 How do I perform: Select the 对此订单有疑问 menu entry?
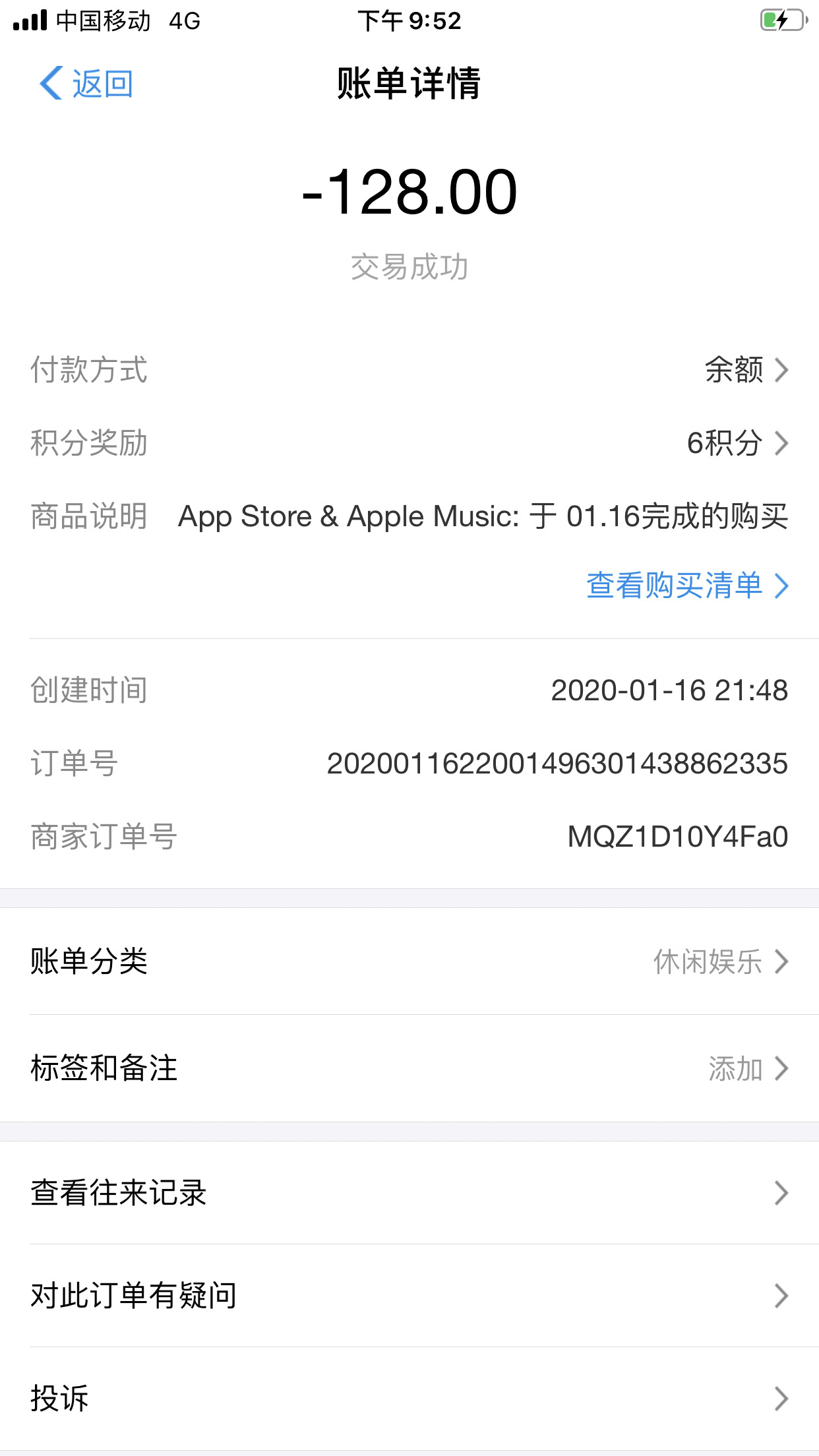pyautogui.click(x=409, y=1294)
